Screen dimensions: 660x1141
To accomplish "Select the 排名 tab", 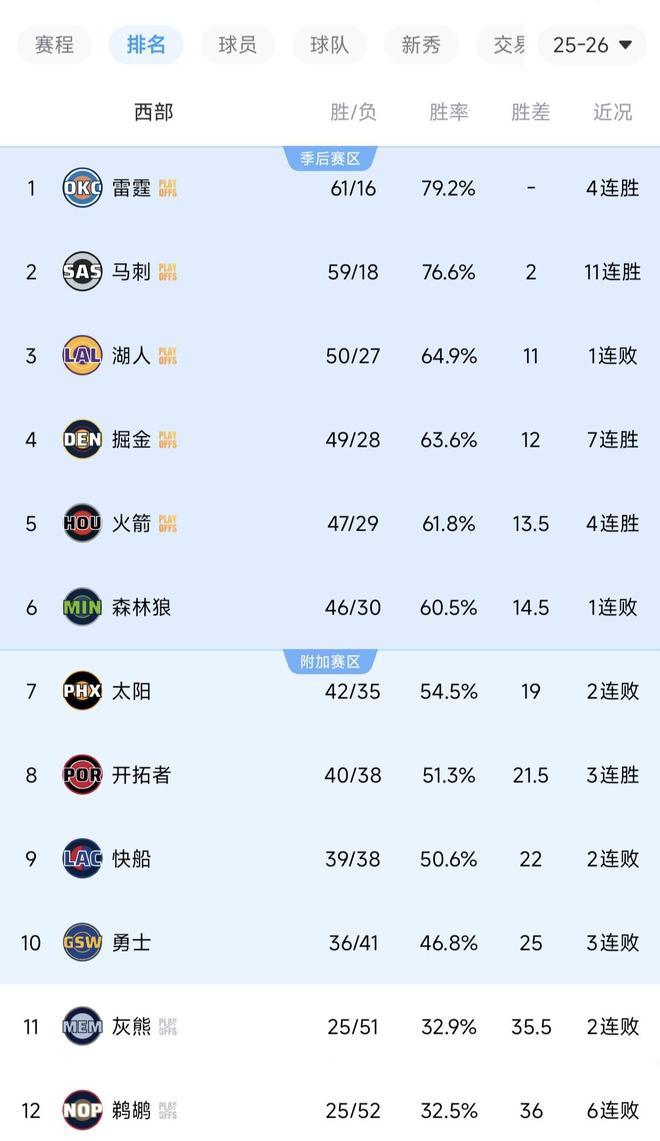I will pos(146,45).
